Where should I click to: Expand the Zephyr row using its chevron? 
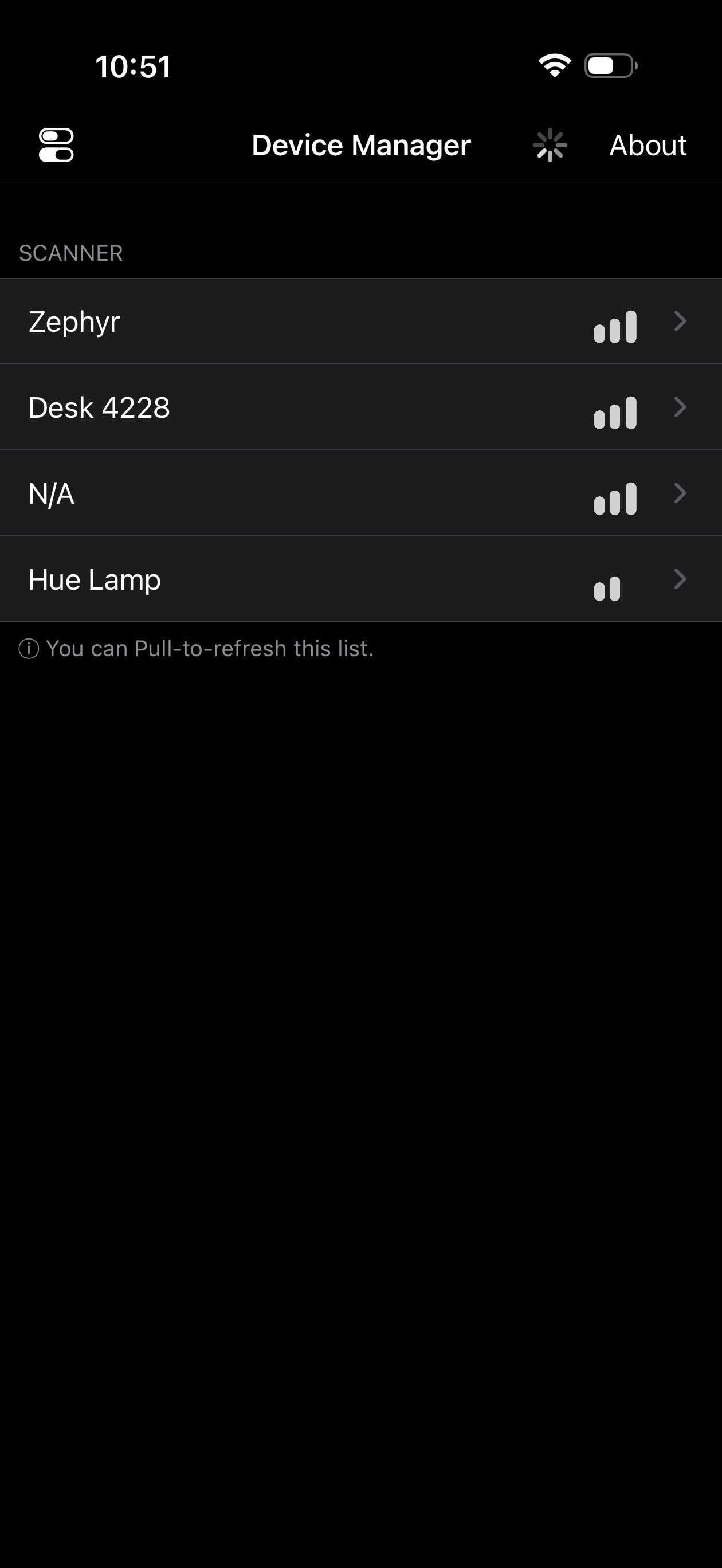point(680,322)
